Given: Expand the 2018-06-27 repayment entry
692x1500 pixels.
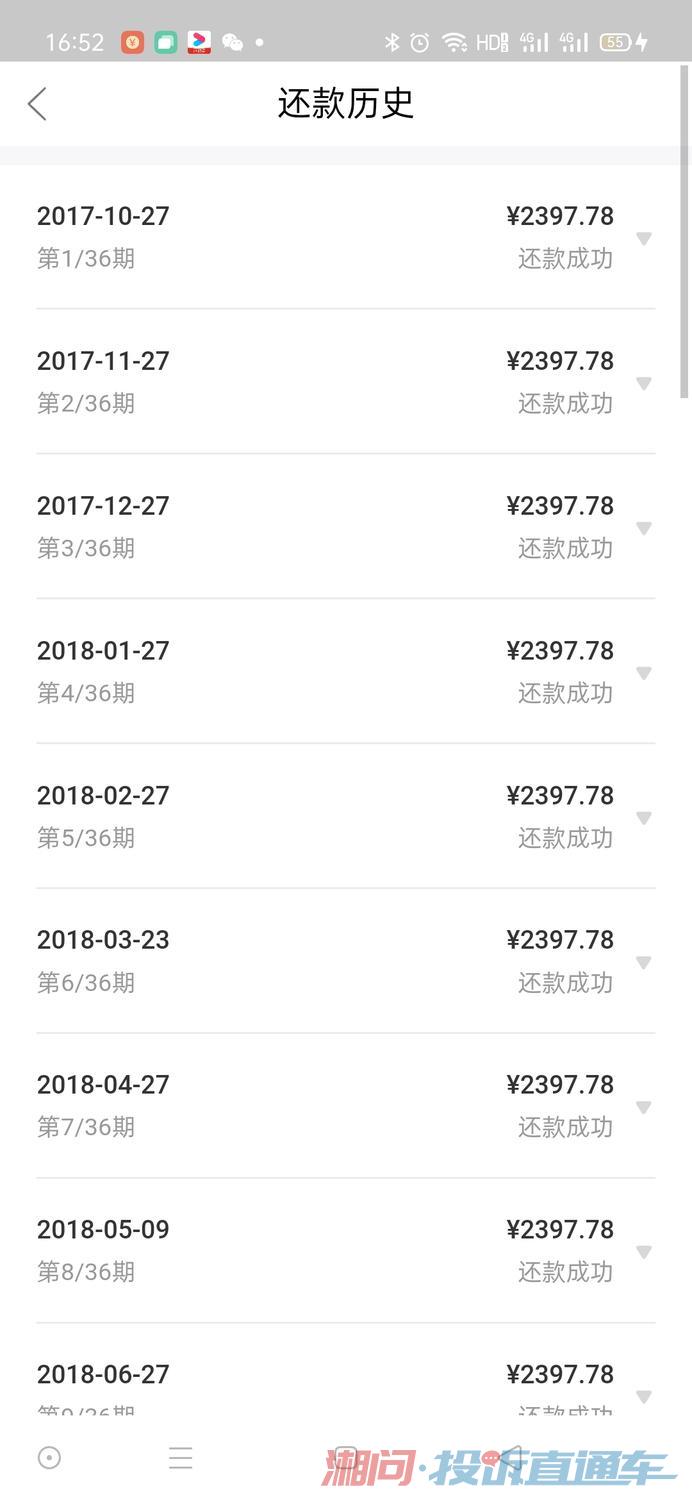Looking at the screenshot, I should [x=644, y=1396].
